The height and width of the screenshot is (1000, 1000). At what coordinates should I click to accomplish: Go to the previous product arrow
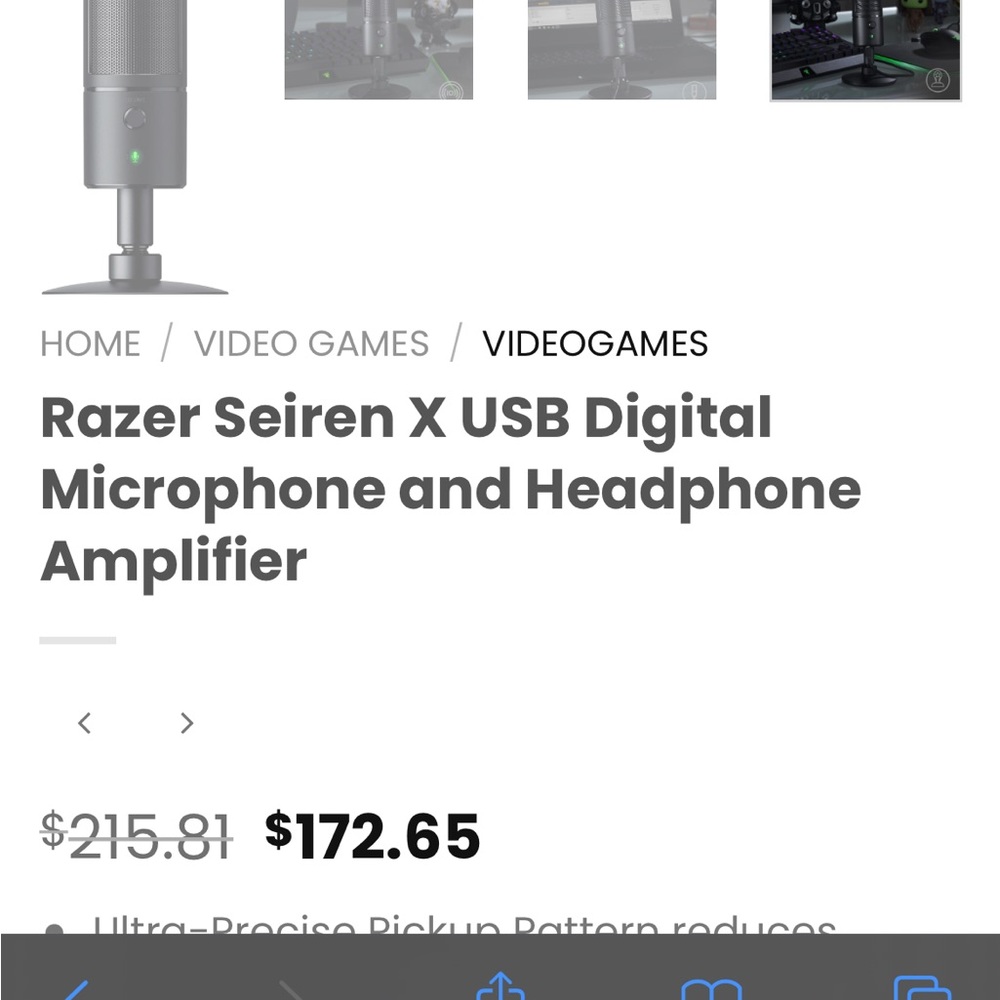[x=85, y=722]
